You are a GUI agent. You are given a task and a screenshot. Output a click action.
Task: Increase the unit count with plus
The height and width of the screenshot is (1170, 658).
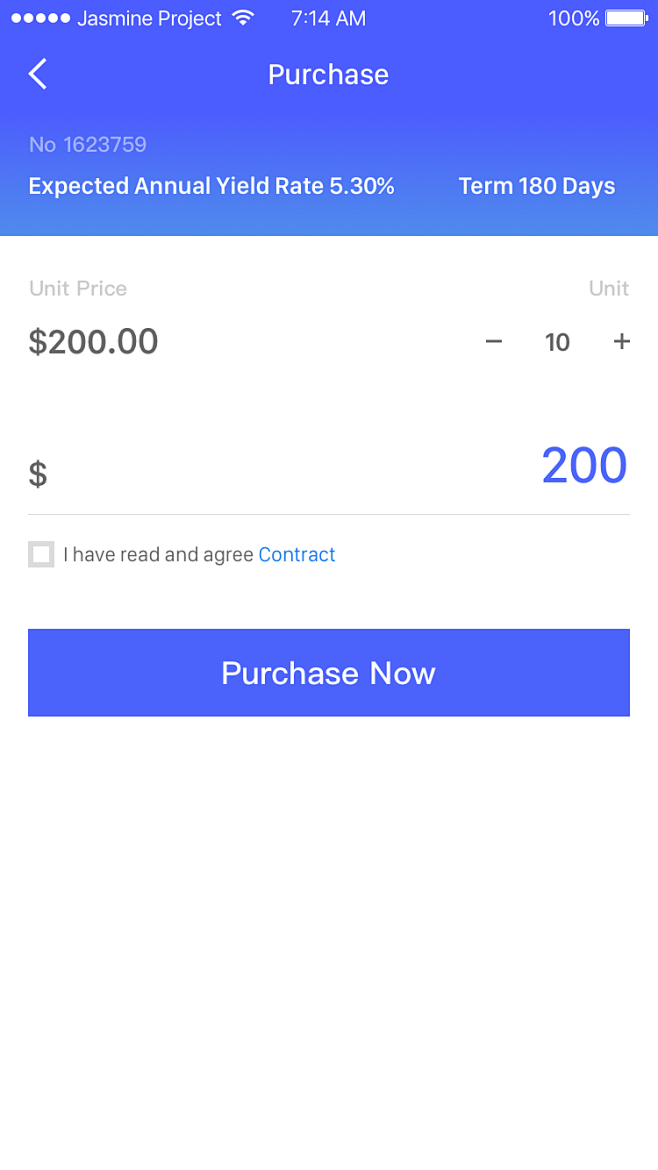coord(621,342)
